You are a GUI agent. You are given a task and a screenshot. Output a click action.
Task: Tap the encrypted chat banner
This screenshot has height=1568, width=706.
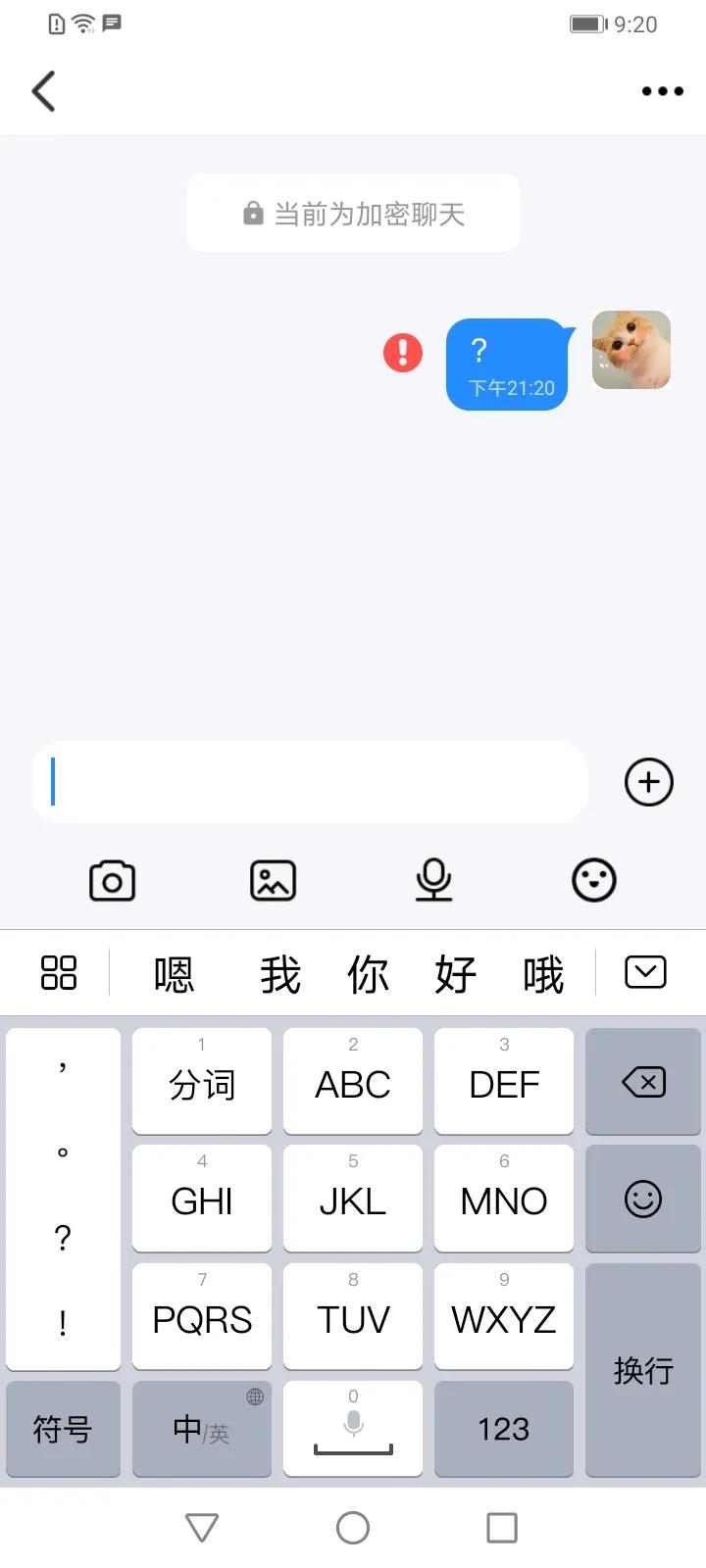click(352, 213)
